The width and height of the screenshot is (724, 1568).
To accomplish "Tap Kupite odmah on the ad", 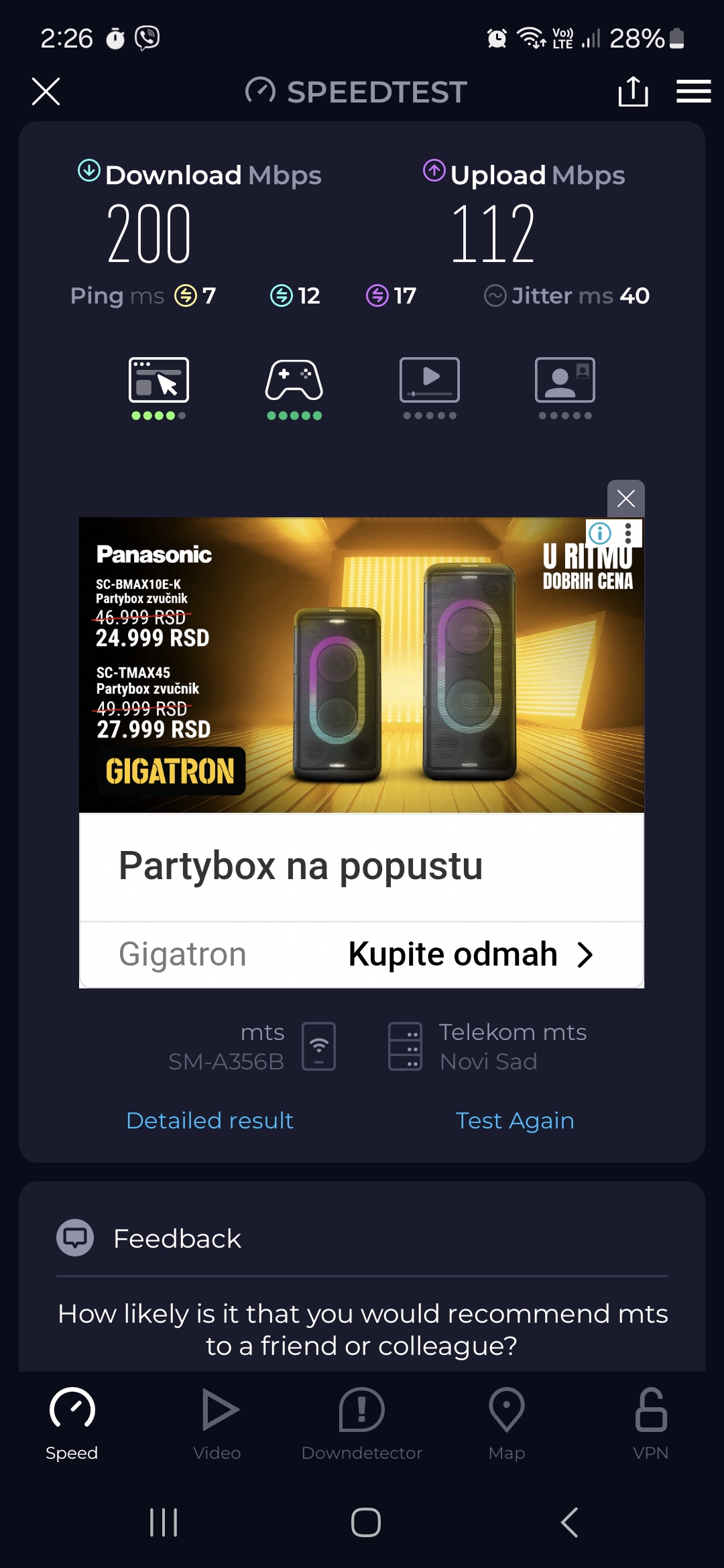I will coord(469,954).
